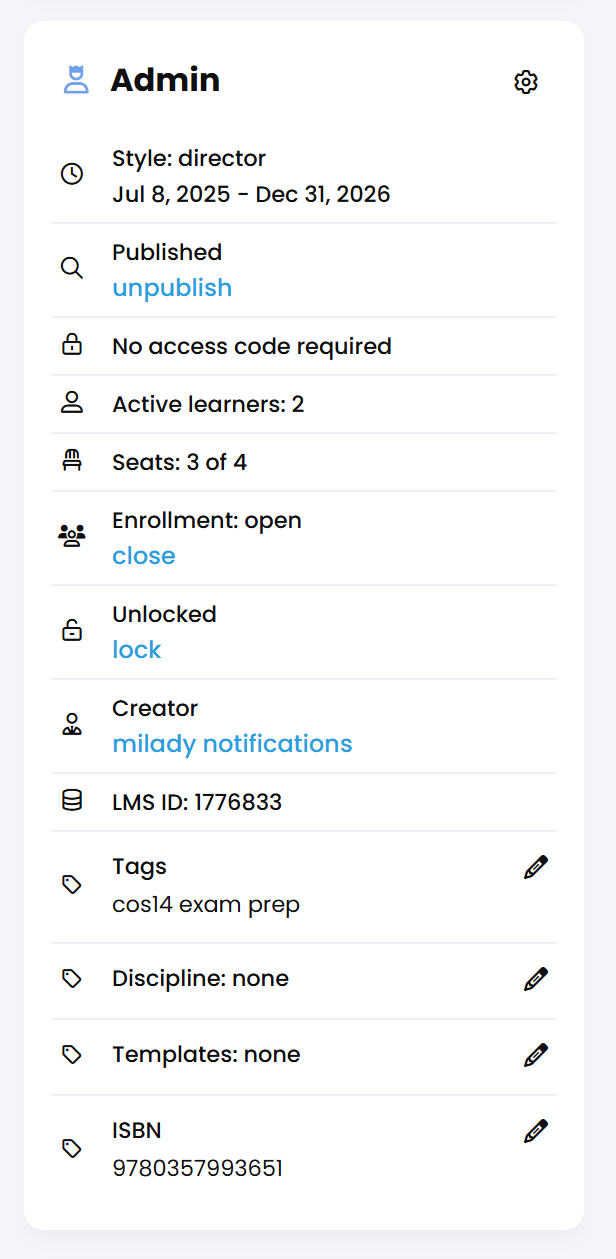Edit the Discipline field
The height and width of the screenshot is (1259, 616).
click(x=536, y=979)
